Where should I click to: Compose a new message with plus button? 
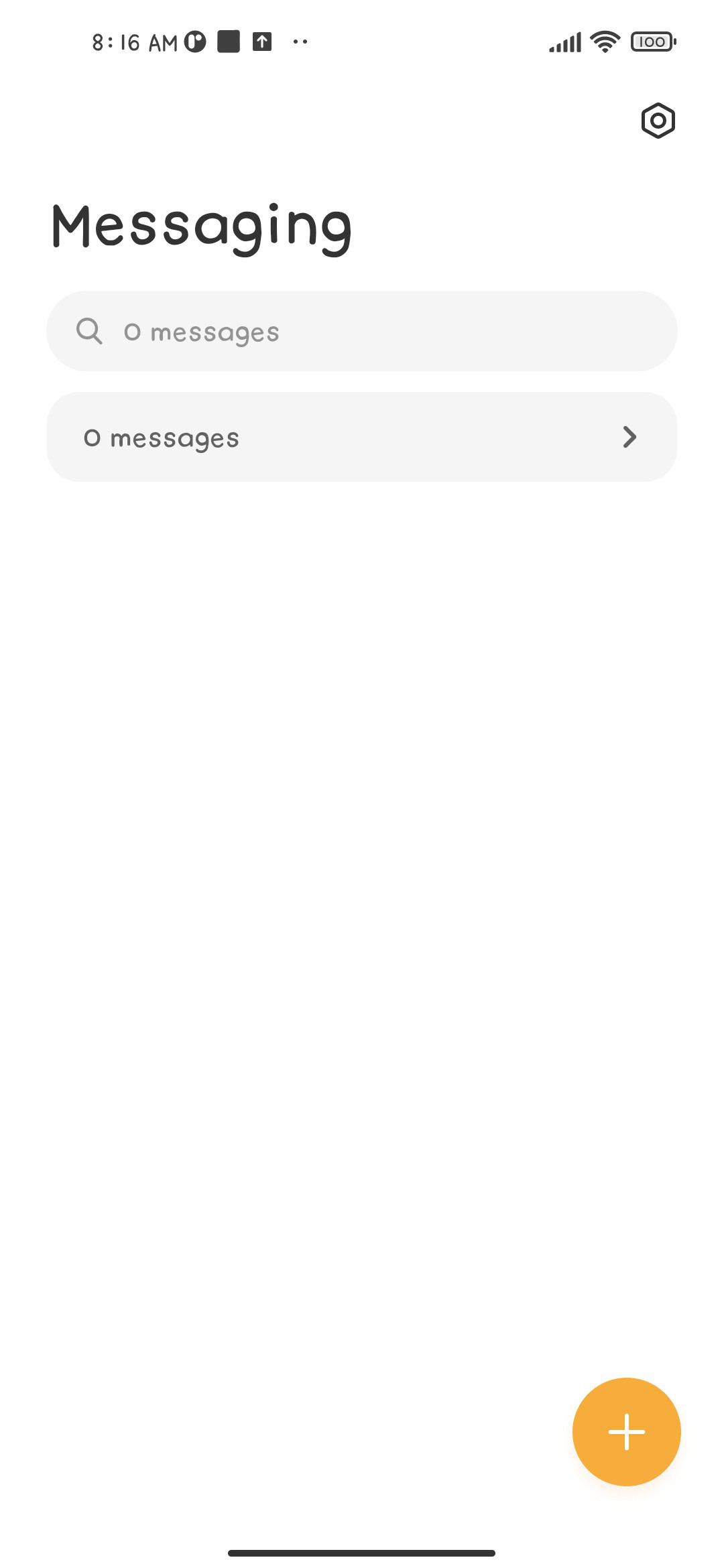[x=627, y=1432]
